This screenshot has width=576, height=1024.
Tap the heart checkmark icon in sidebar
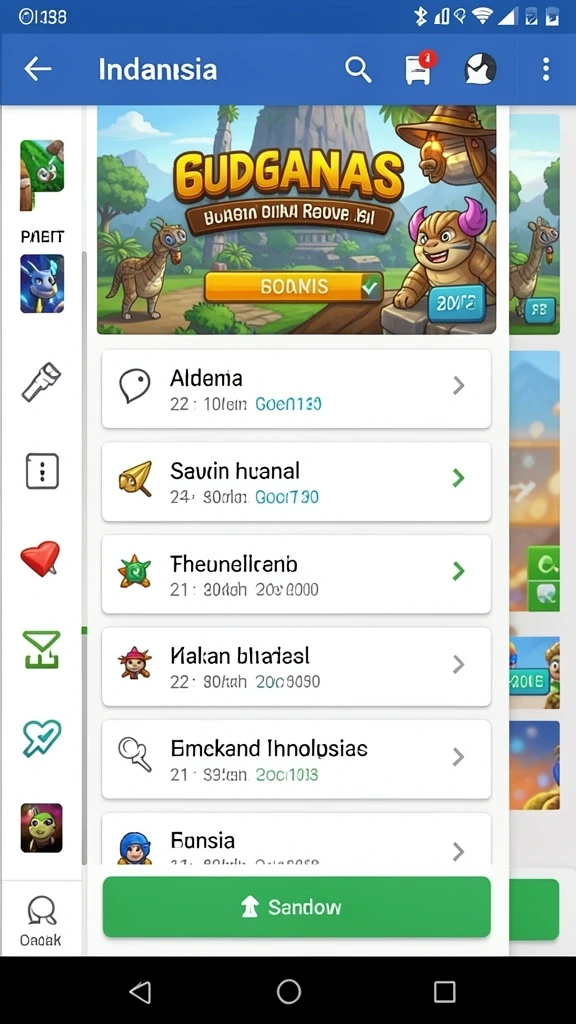[x=42, y=738]
